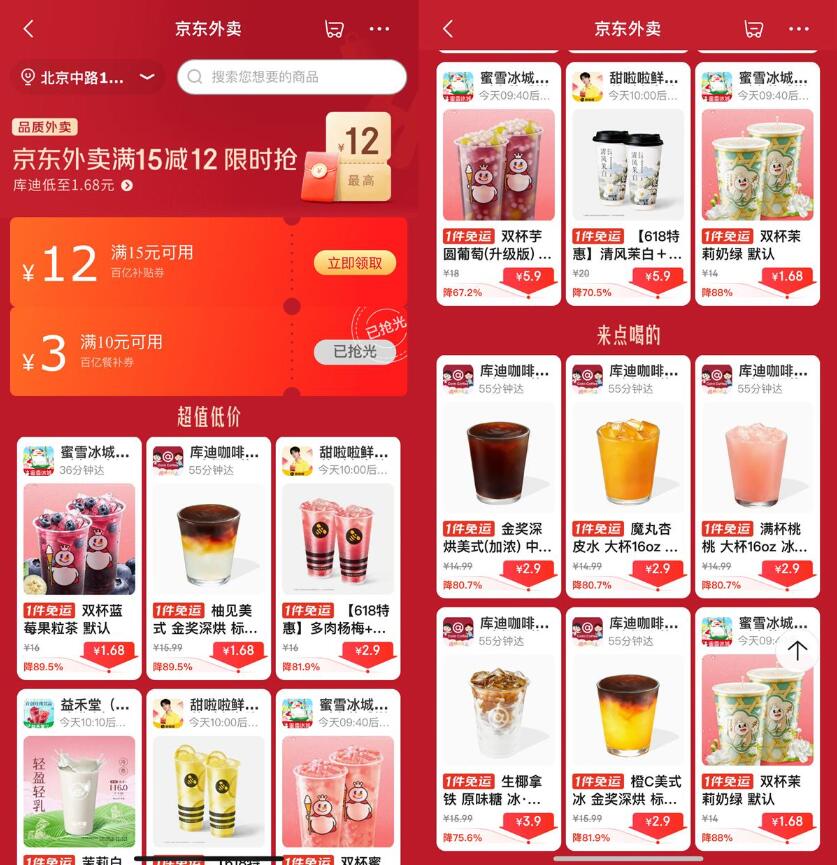Select the 魔丸杏皮水 大杯16oz card

click(x=627, y=470)
